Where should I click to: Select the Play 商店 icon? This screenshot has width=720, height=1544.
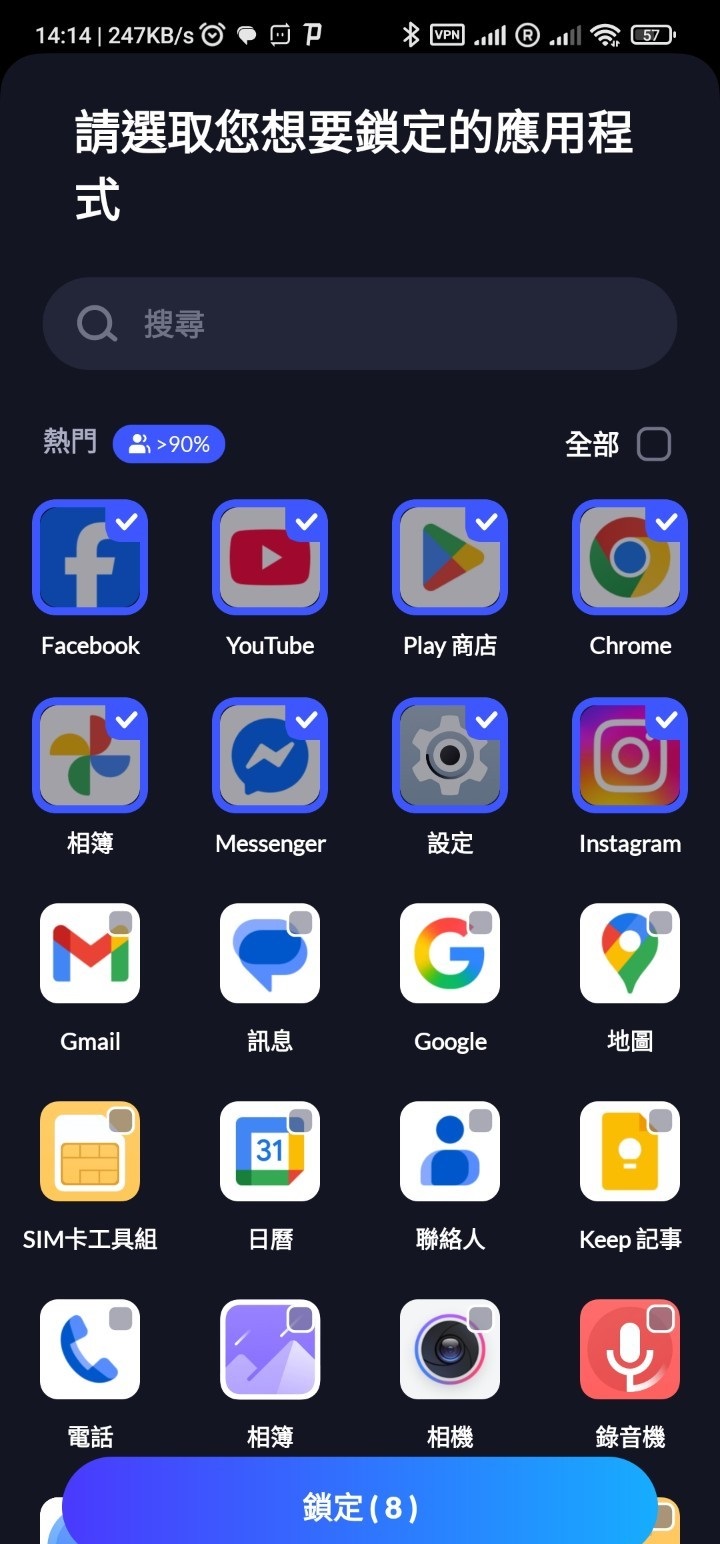(450, 557)
